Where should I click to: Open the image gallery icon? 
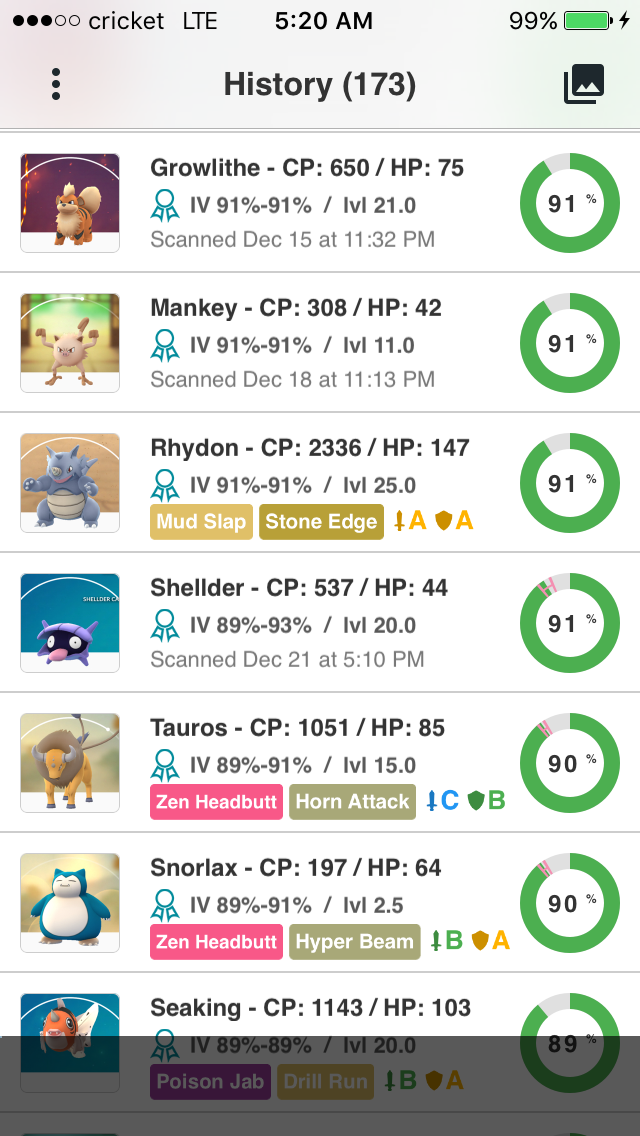tap(583, 85)
